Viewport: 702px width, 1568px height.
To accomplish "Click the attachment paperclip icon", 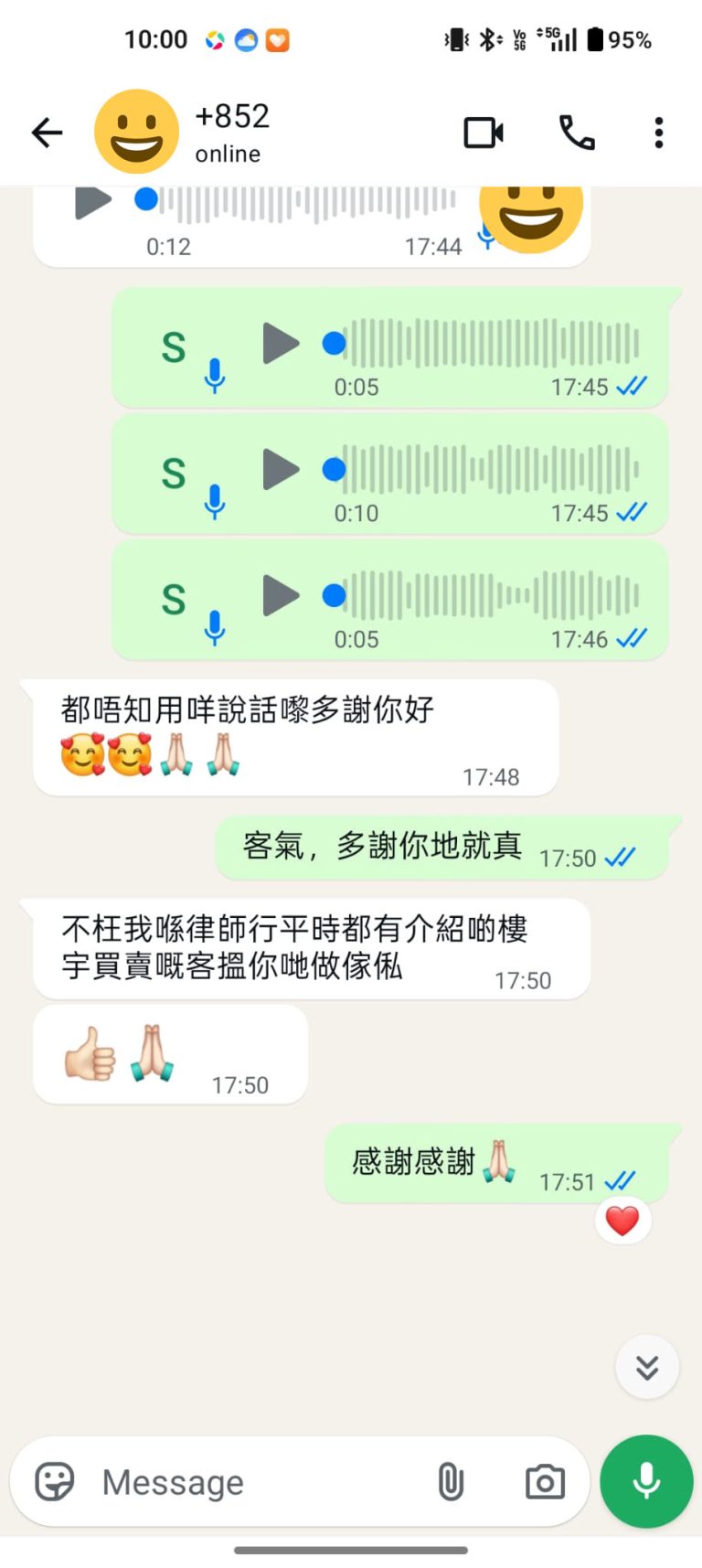I will point(452,1481).
